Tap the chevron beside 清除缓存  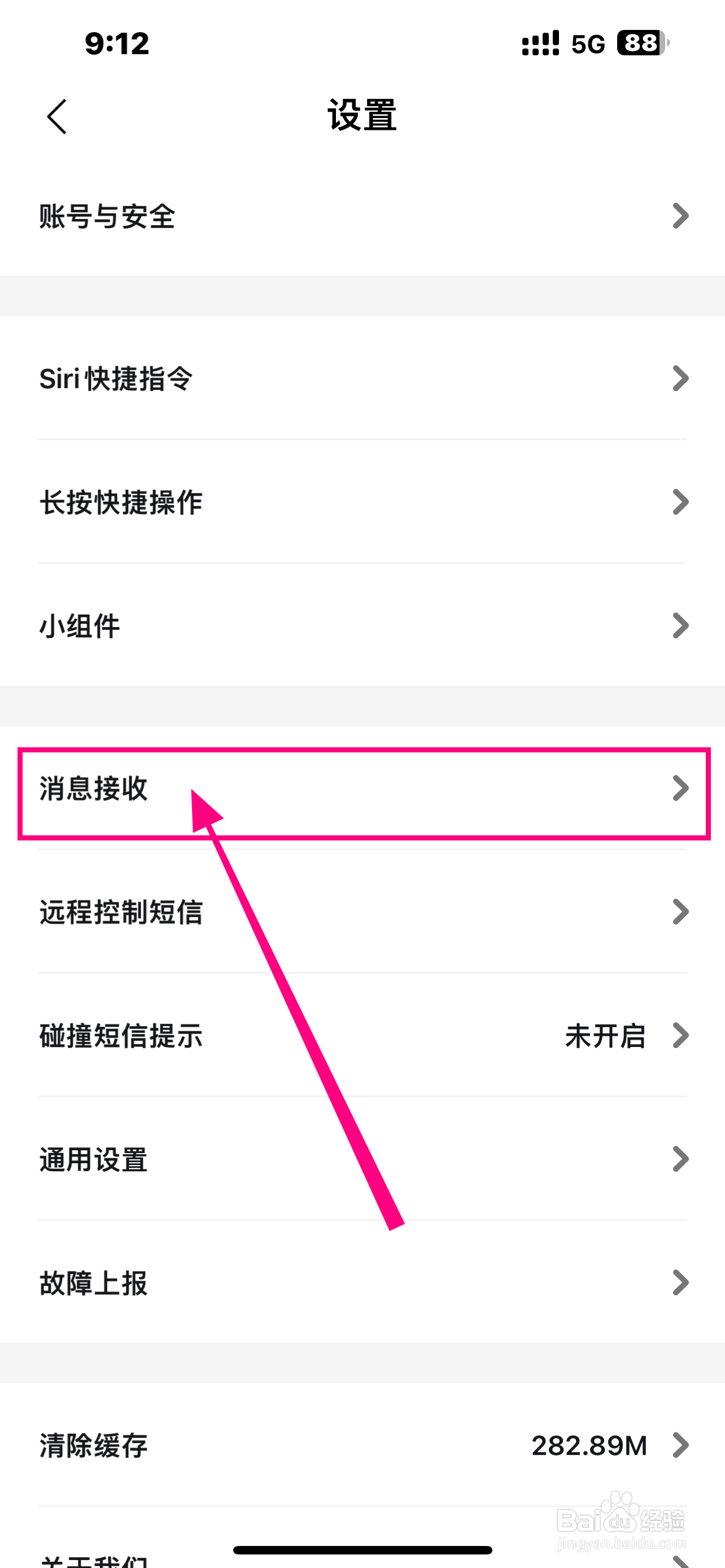(x=680, y=1445)
